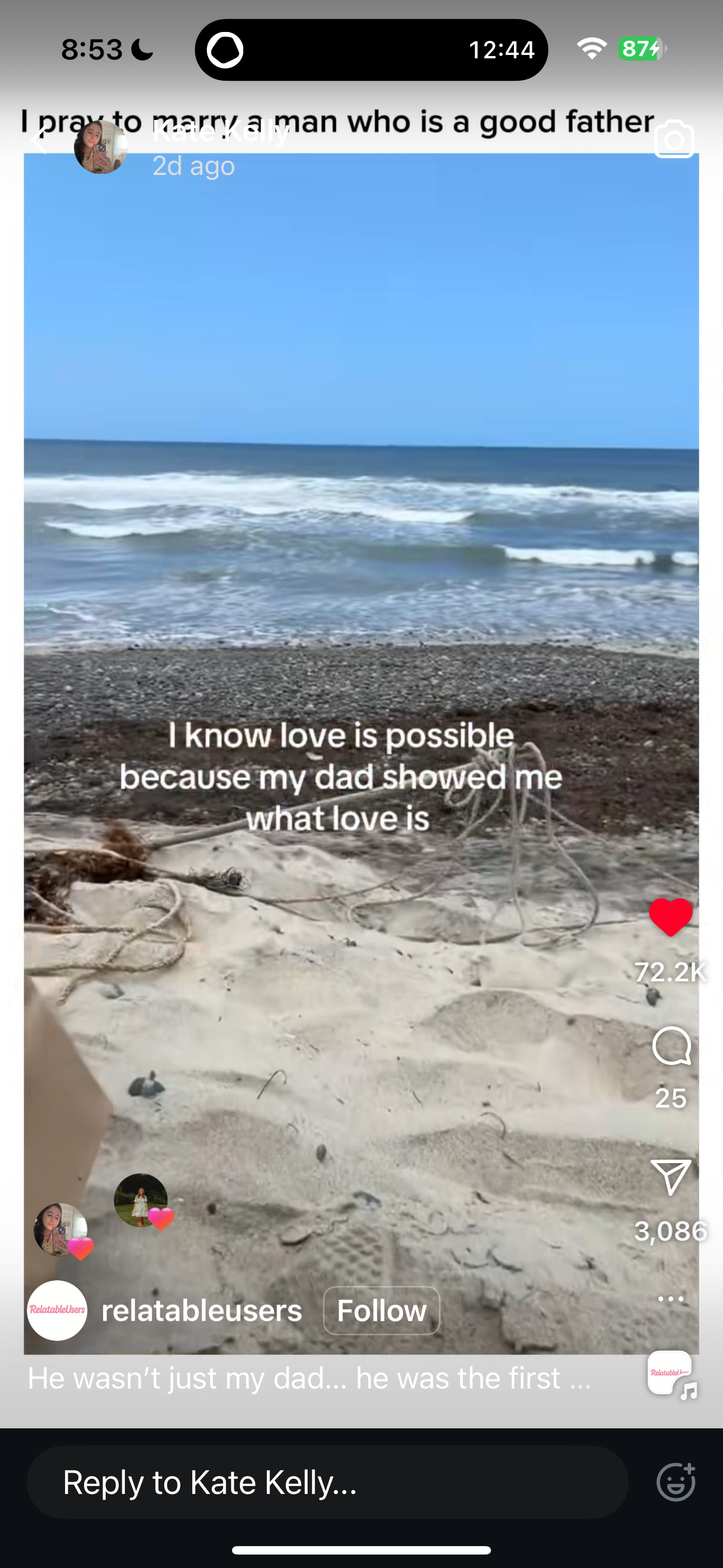Like the relatableusers video with the heart

[x=670, y=917]
